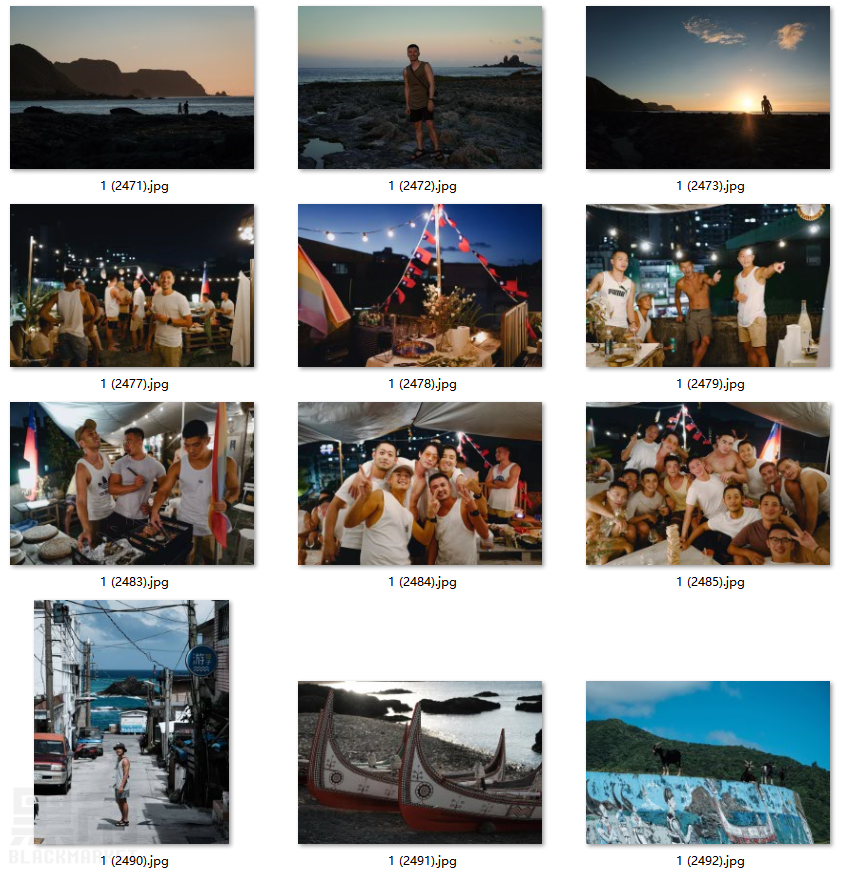
Task: Select the mural image 1 (2492).jpg
Action: click(x=708, y=763)
